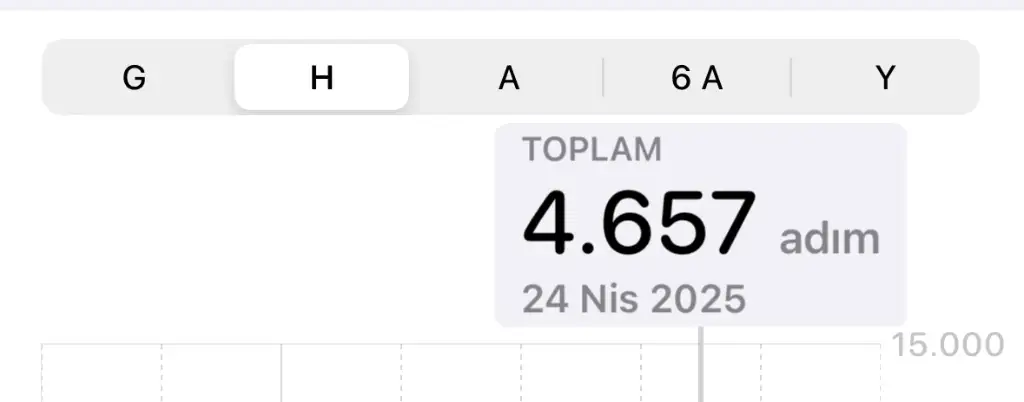Select the H weekly segment
The height and width of the screenshot is (402, 1024).
pos(321,78)
